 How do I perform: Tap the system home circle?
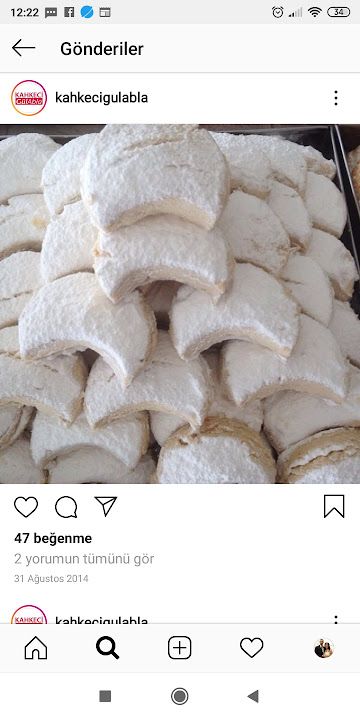(180, 696)
